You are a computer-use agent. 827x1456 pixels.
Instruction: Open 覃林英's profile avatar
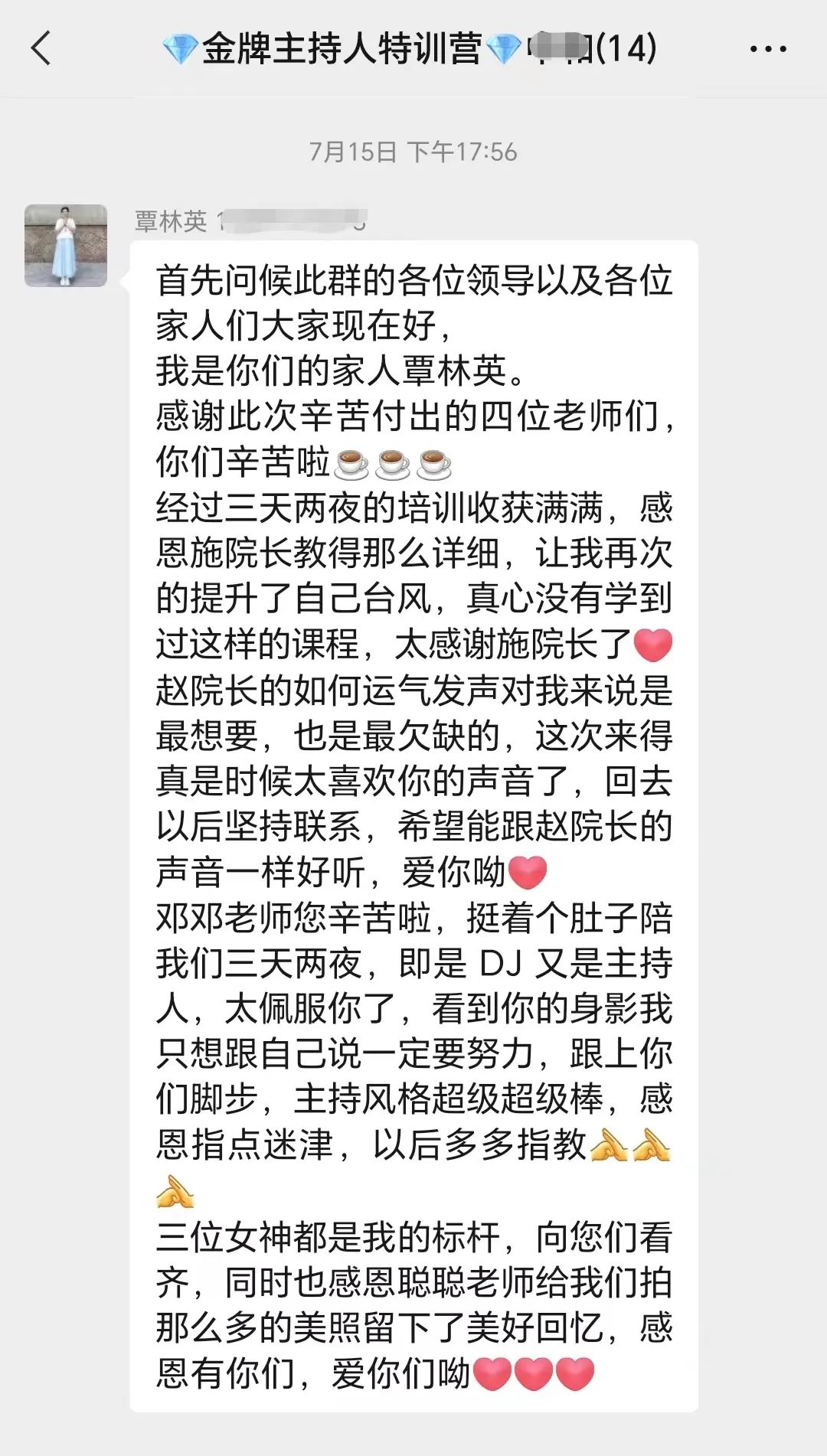[x=66, y=246]
